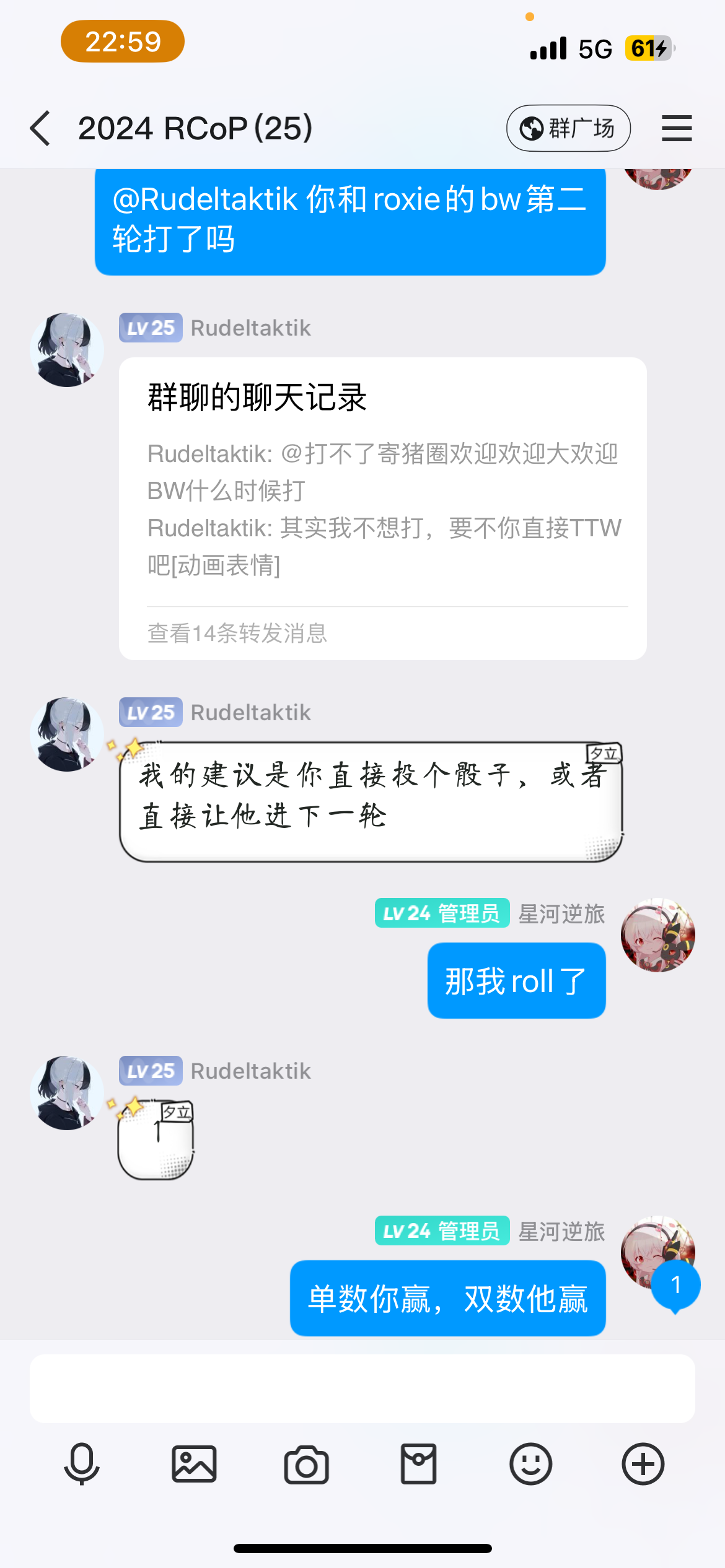This screenshot has width=725, height=1568.
Task: Open the red packet icon
Action: [418, 1464]
